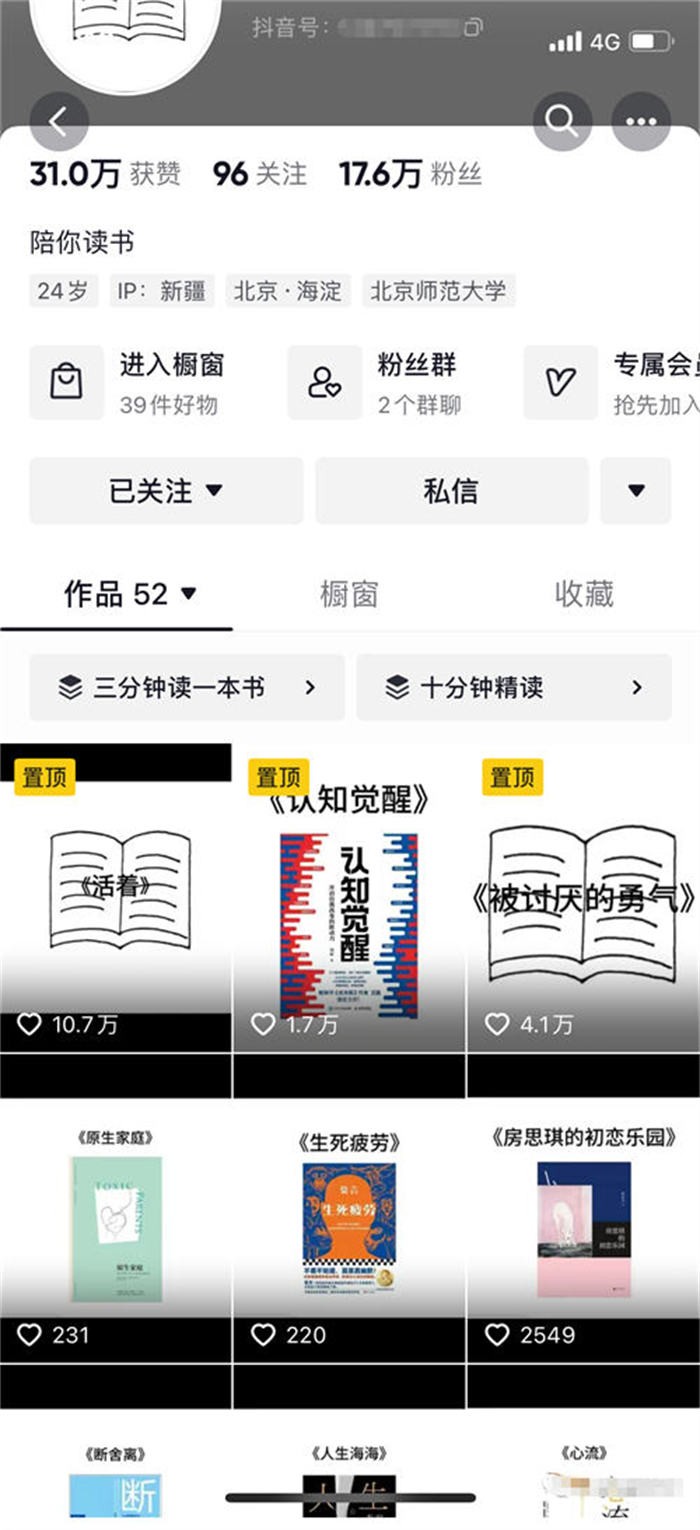This screenshot has width=700, height=1530.
Task: Open the 十分钟精读 collection
Action: pos(513,688)
